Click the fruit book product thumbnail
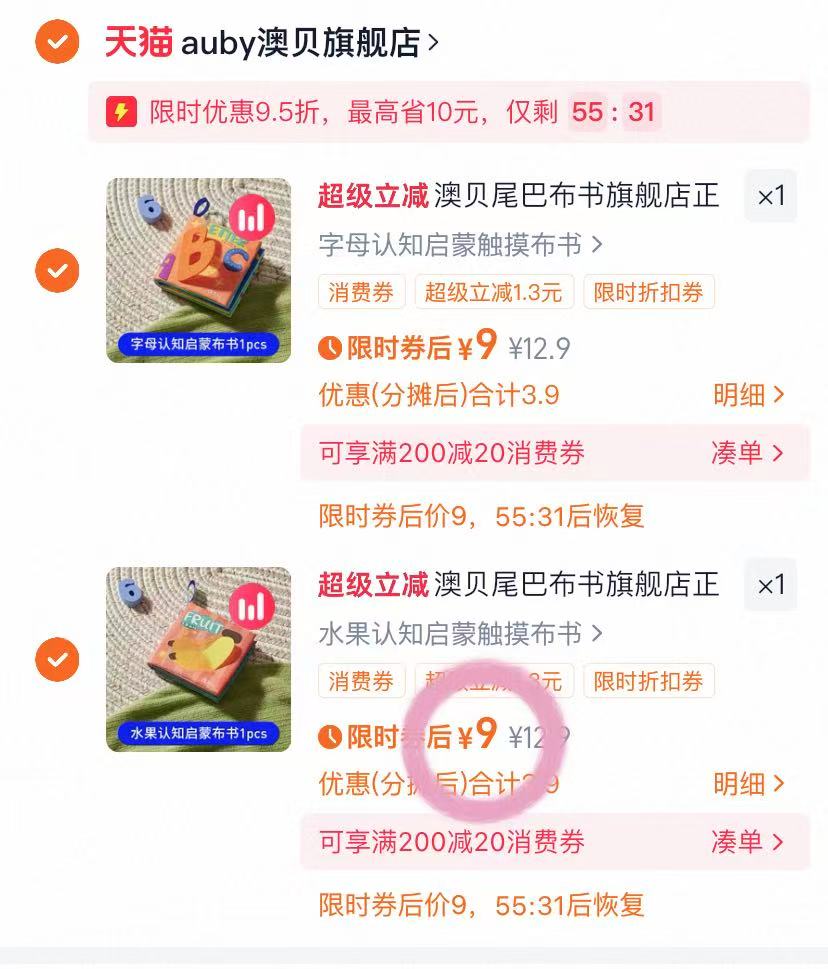 click(198, 659)
